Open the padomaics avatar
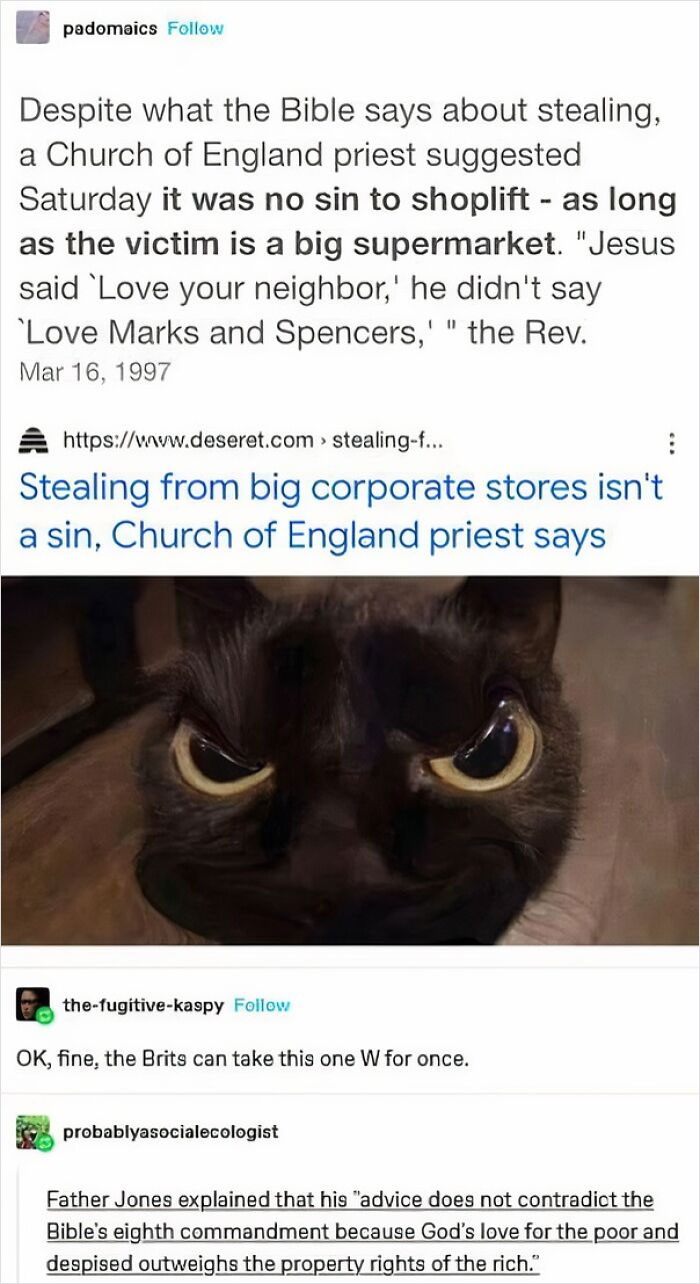 coord(33,28)
